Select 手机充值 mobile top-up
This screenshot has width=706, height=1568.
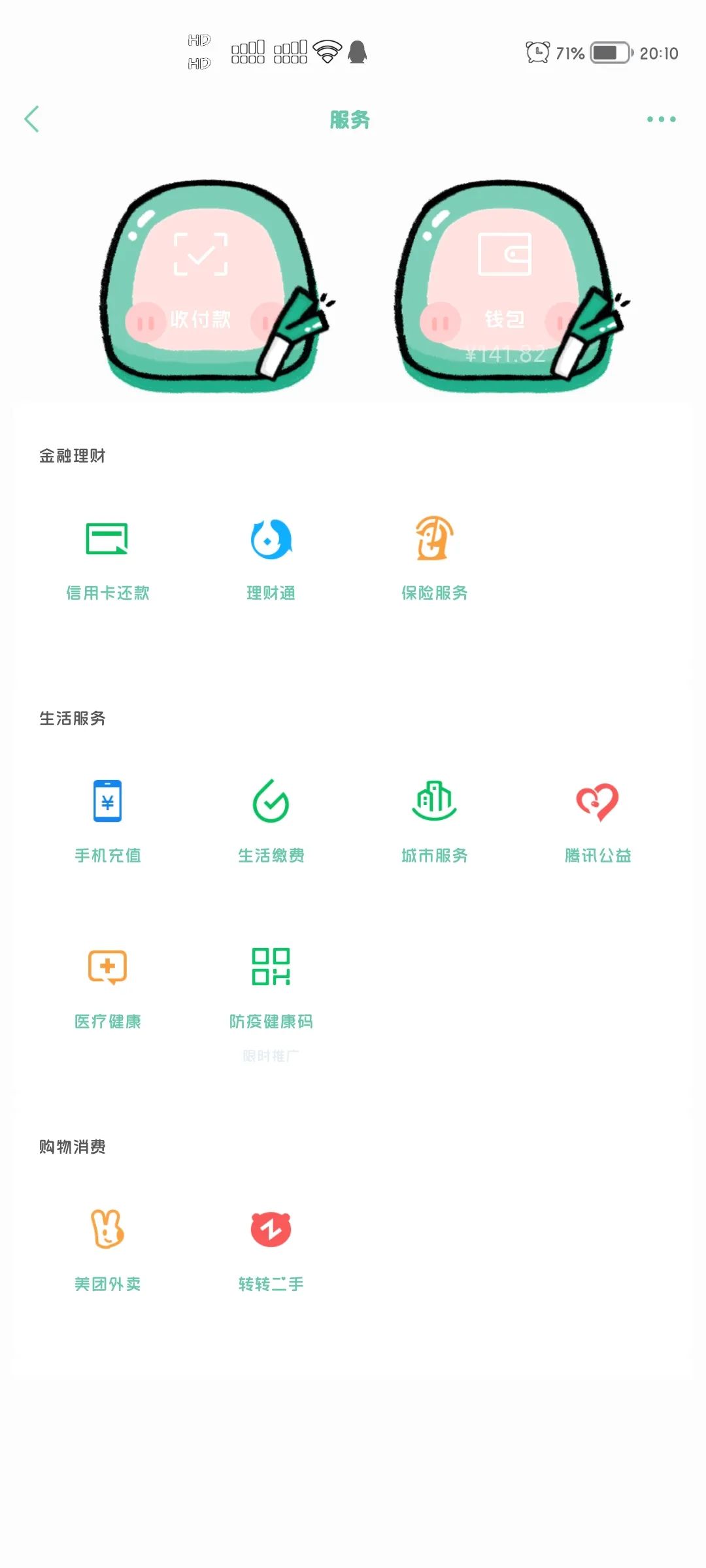coord(107,820)
